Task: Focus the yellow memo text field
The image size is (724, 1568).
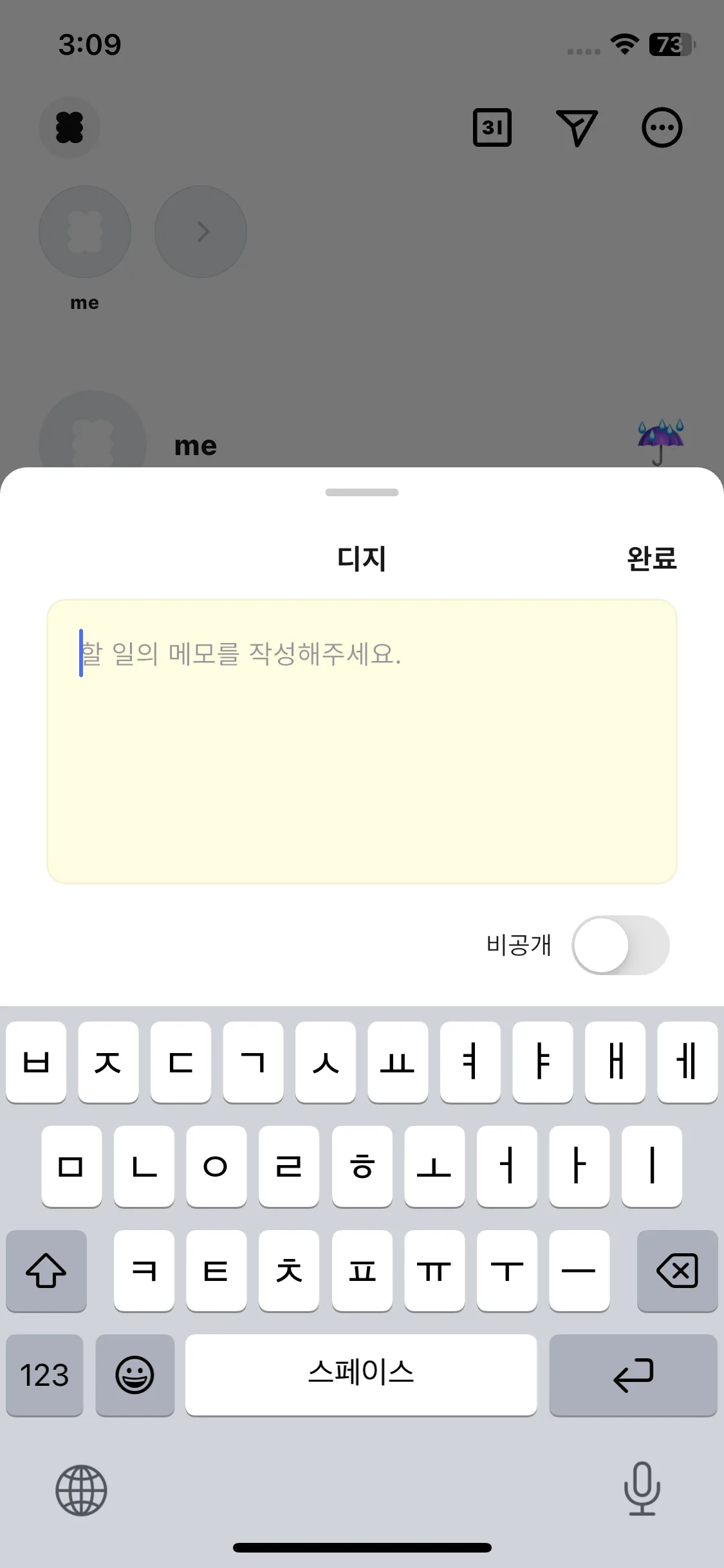Action: pyautogui.click(x=362, y=742)
